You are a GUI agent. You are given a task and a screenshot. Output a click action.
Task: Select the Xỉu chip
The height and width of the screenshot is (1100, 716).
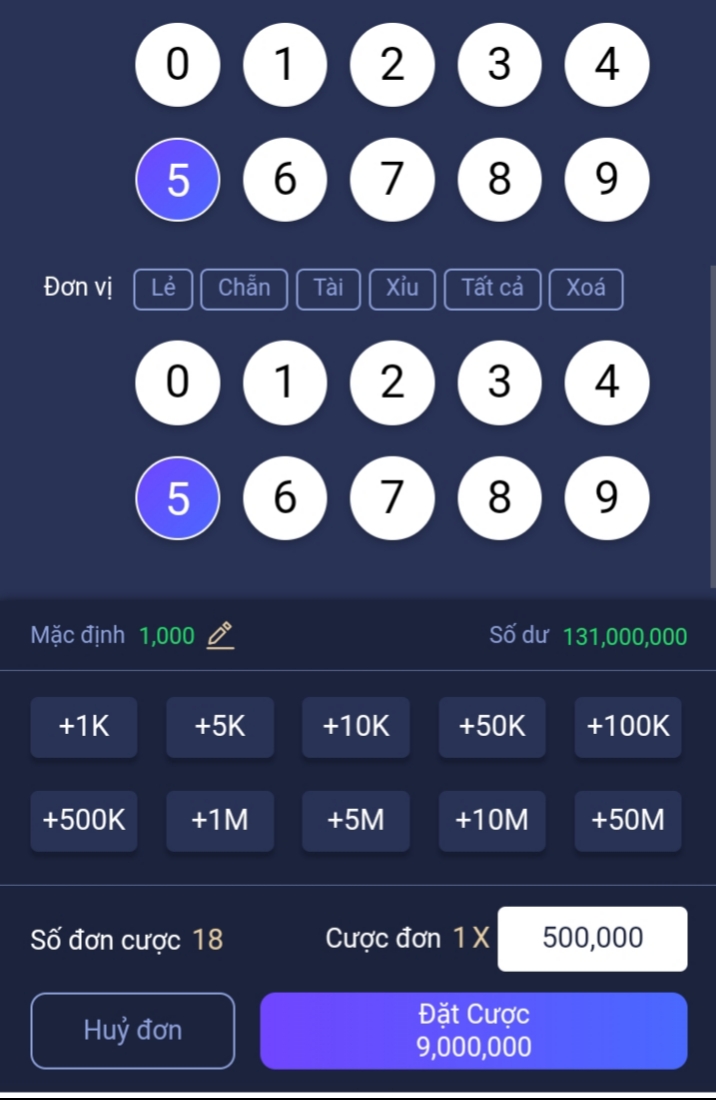pos(402,289)
